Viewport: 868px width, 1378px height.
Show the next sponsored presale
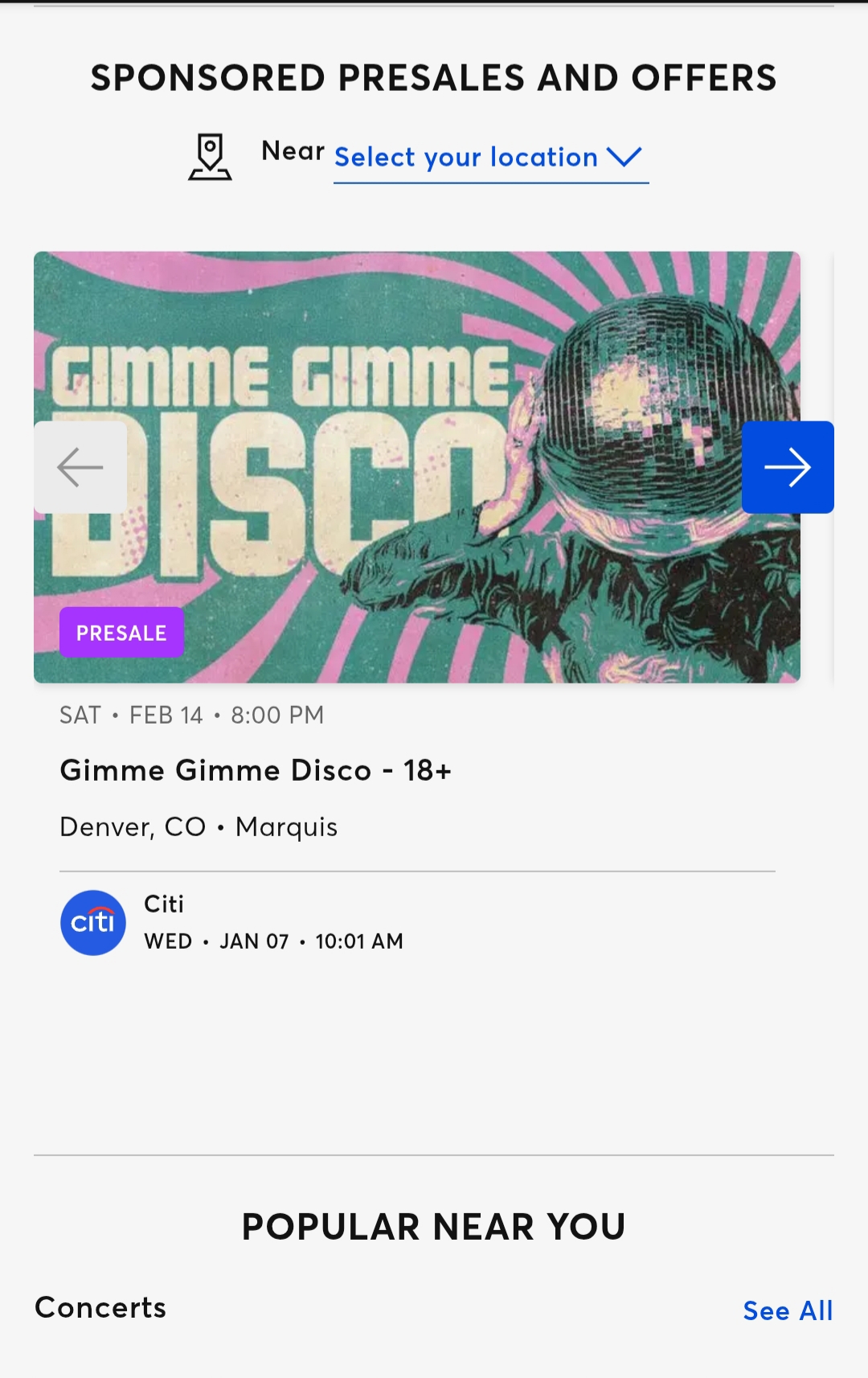coord(787,467)
